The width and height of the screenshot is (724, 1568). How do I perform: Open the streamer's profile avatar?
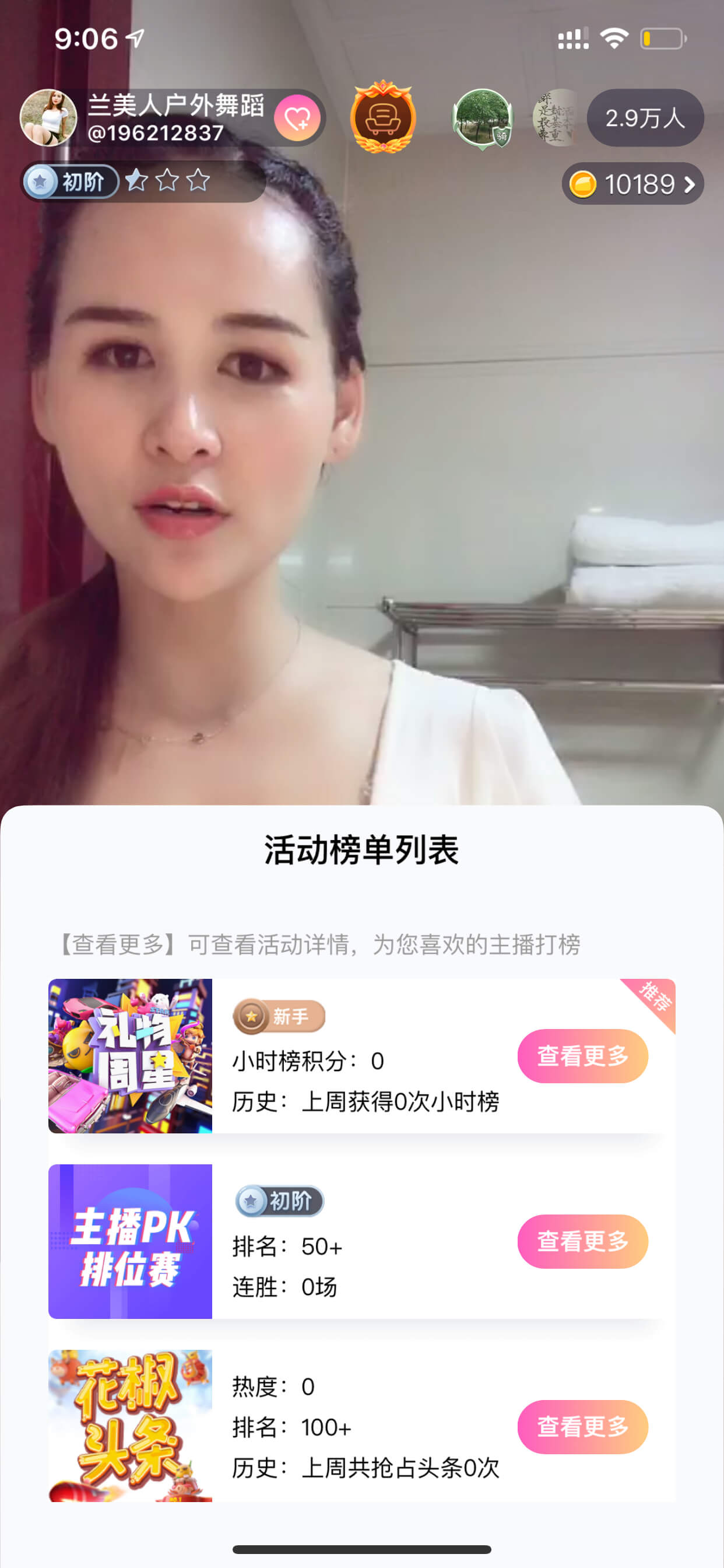(48, 118)
